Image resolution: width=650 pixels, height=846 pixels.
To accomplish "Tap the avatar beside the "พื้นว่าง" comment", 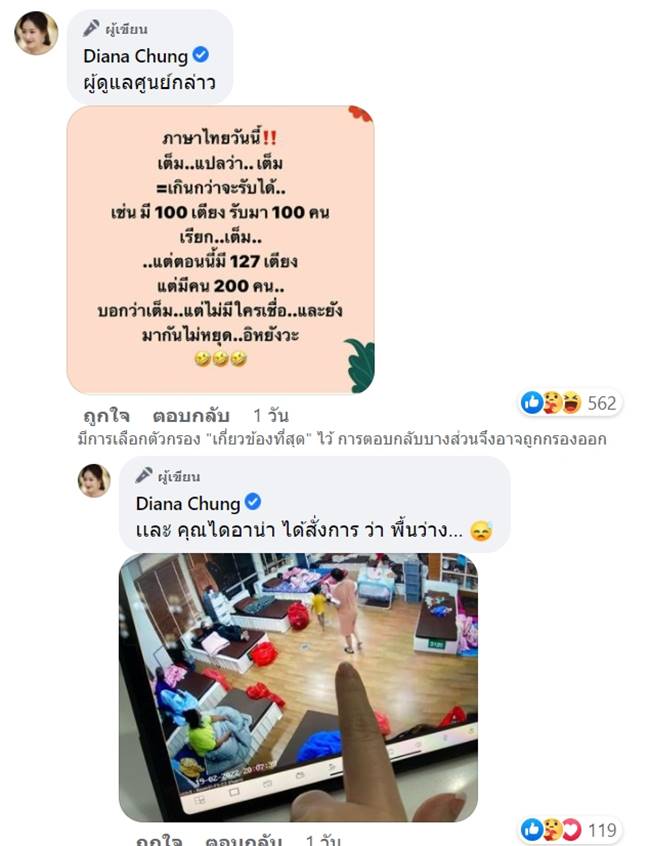I will (94, 480).
